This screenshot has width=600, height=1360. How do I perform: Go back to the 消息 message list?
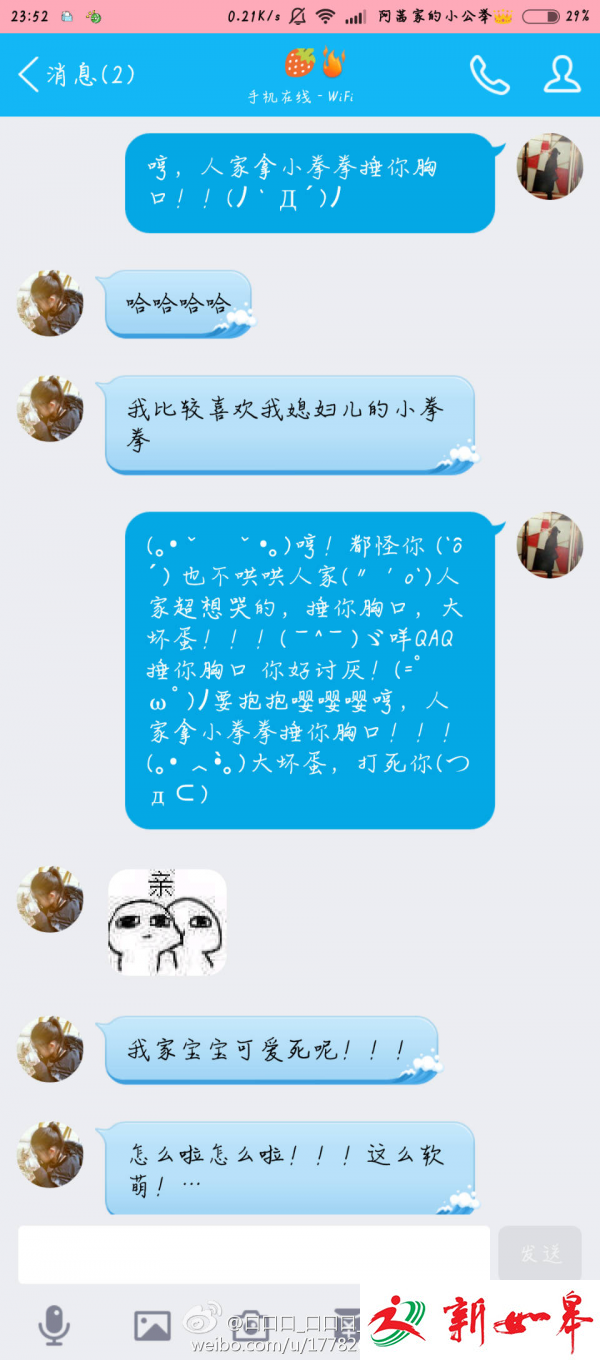(75, 75)
